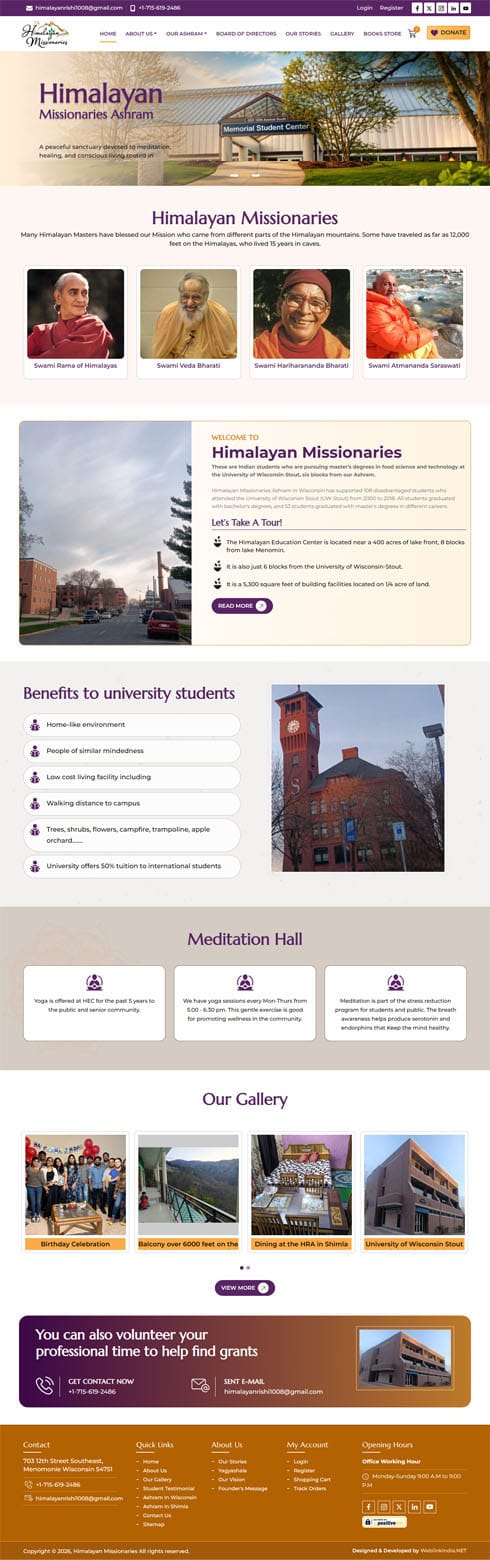The image size is (490, 1560).
Task: Expand the Our Ashram dropdown menu
Action: [186, 33]
